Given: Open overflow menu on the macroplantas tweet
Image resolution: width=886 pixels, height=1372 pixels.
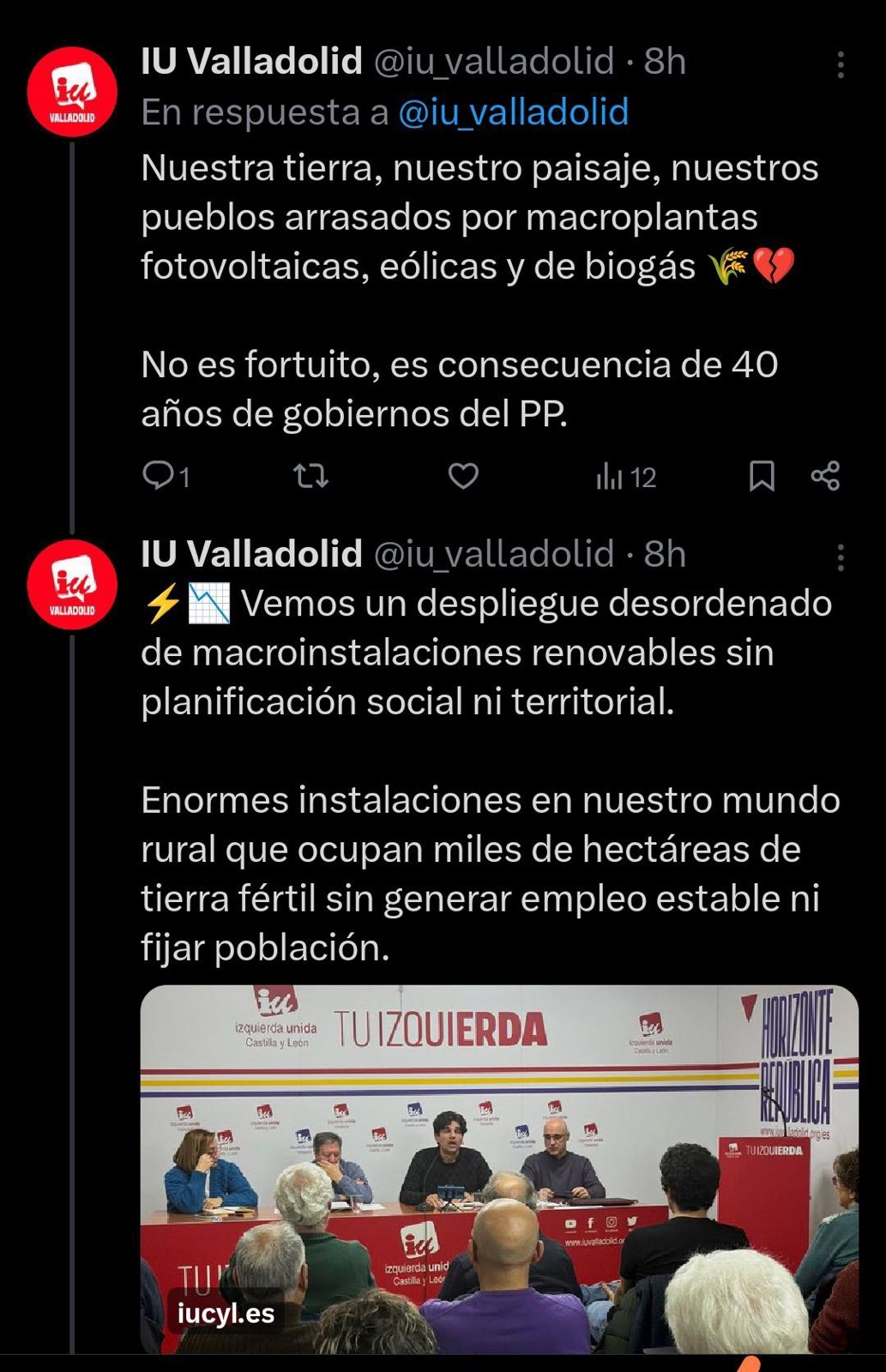Looking at the screenshot, I should click(x=841, y=65).
